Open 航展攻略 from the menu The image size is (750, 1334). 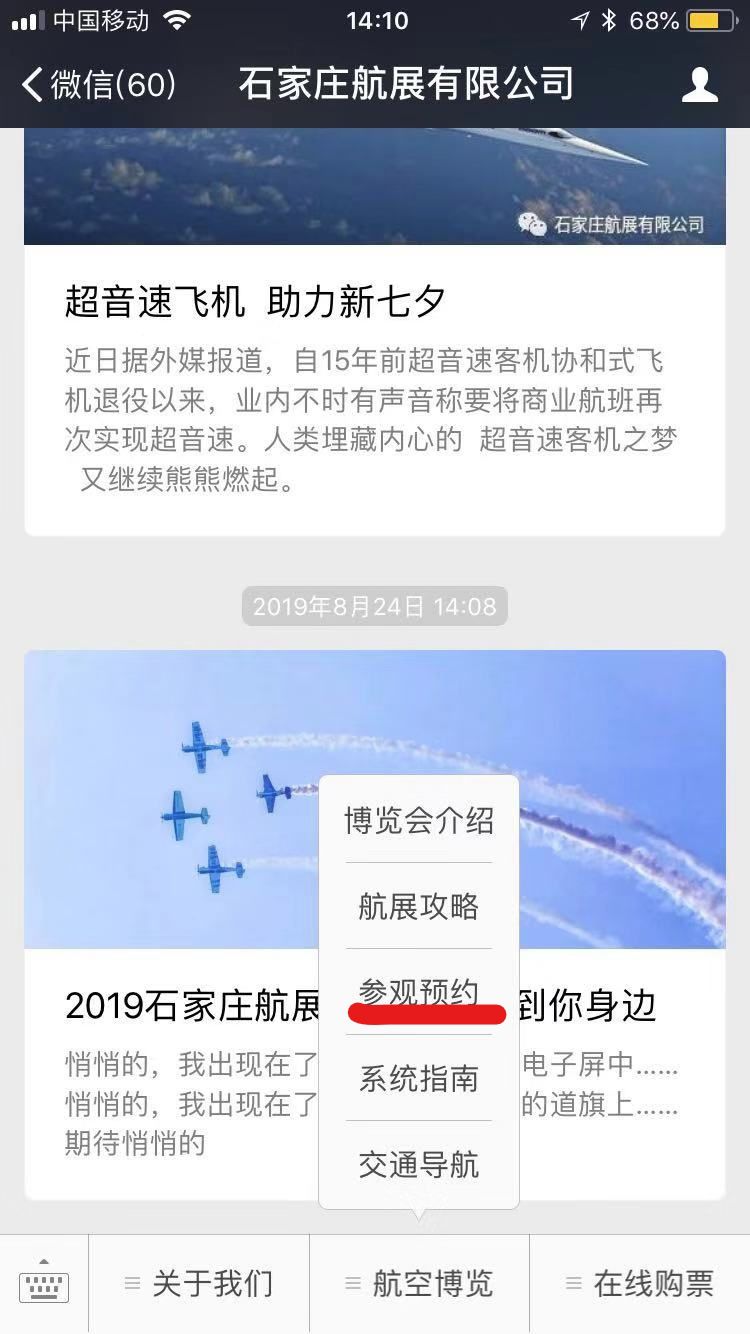point(418,906)
